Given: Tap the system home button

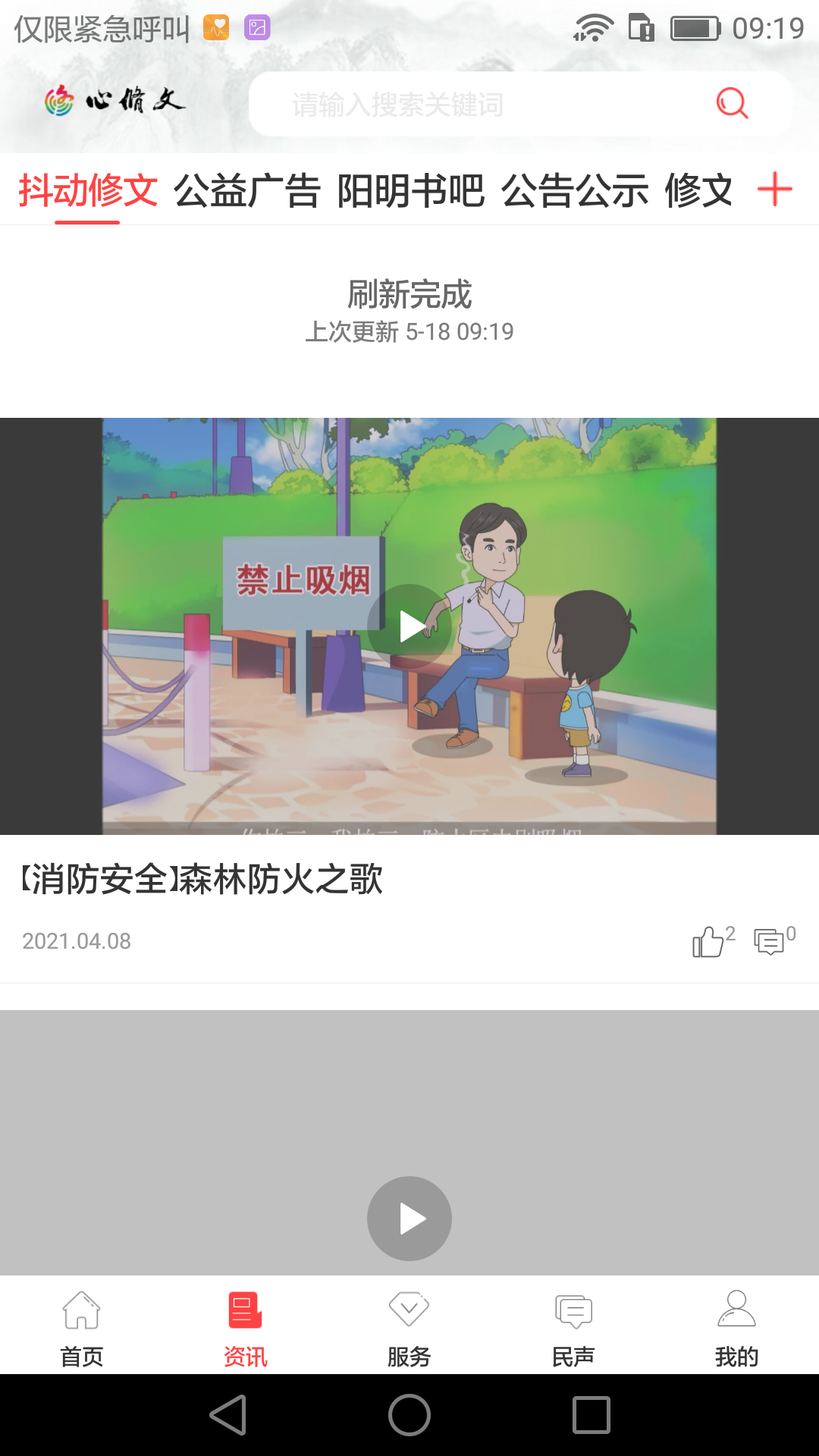Looking at the screenshot, I should click(x=409, y=1415).
